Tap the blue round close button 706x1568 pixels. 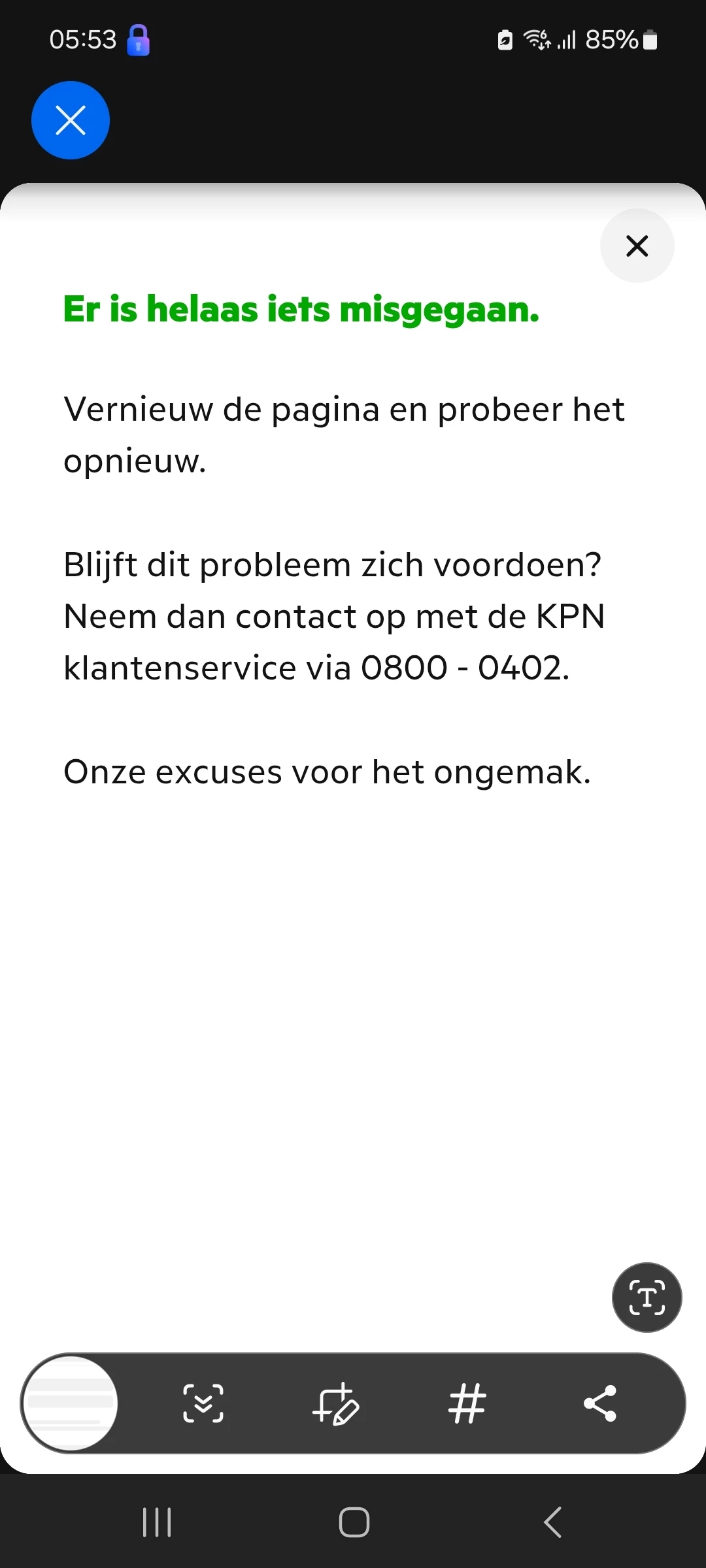point(71,120)
